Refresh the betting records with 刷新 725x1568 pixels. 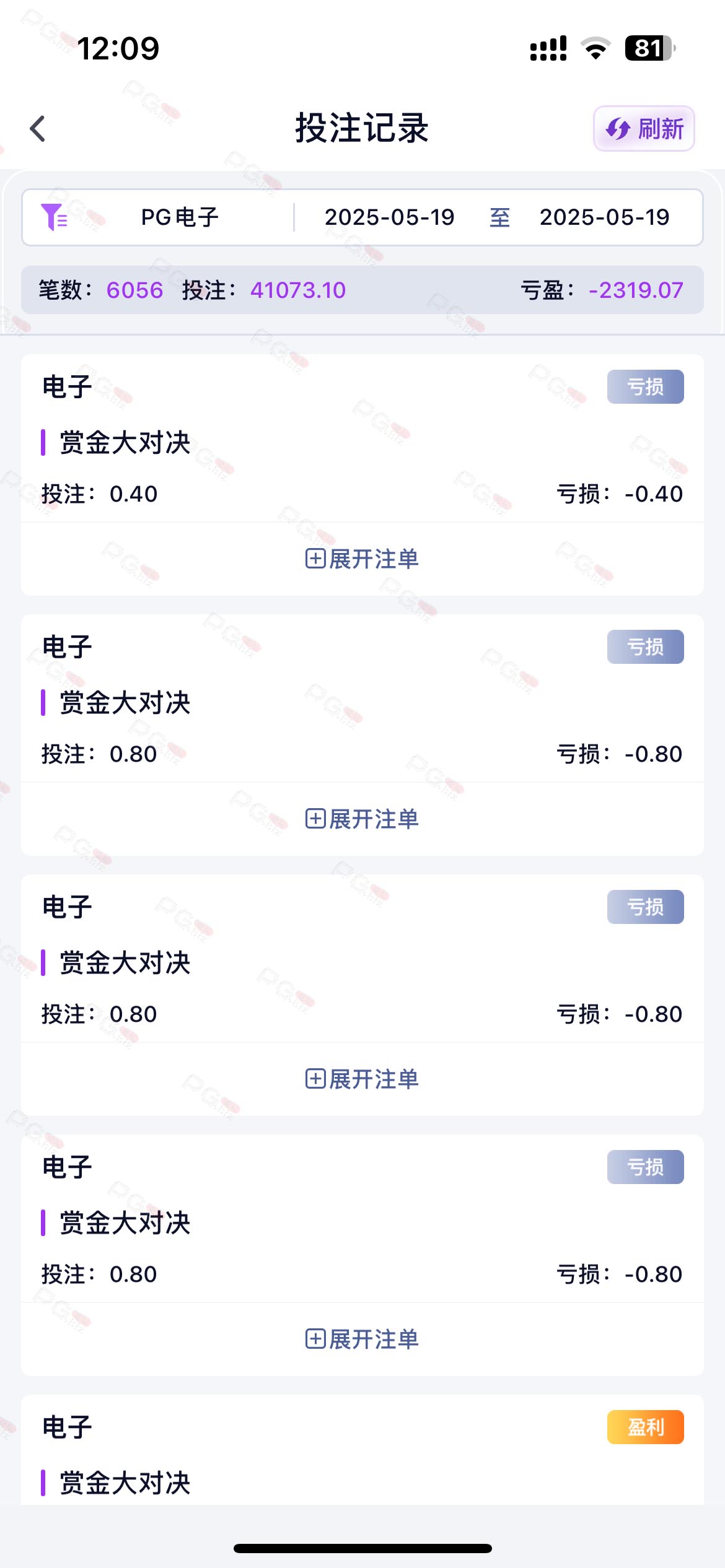(x=644, y=129)
